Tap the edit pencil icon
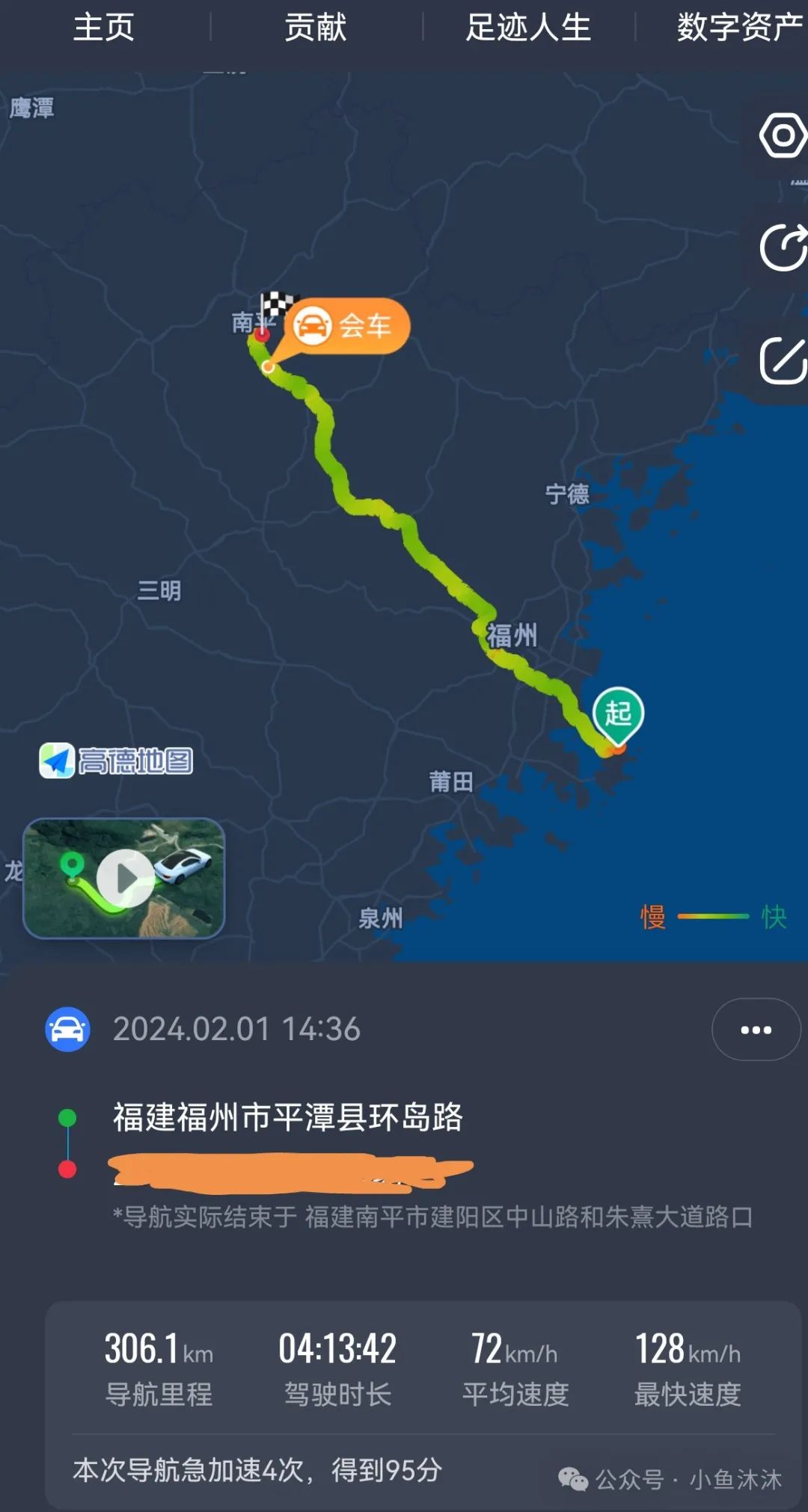808x1512 pixels. click(x=782, y=360)
